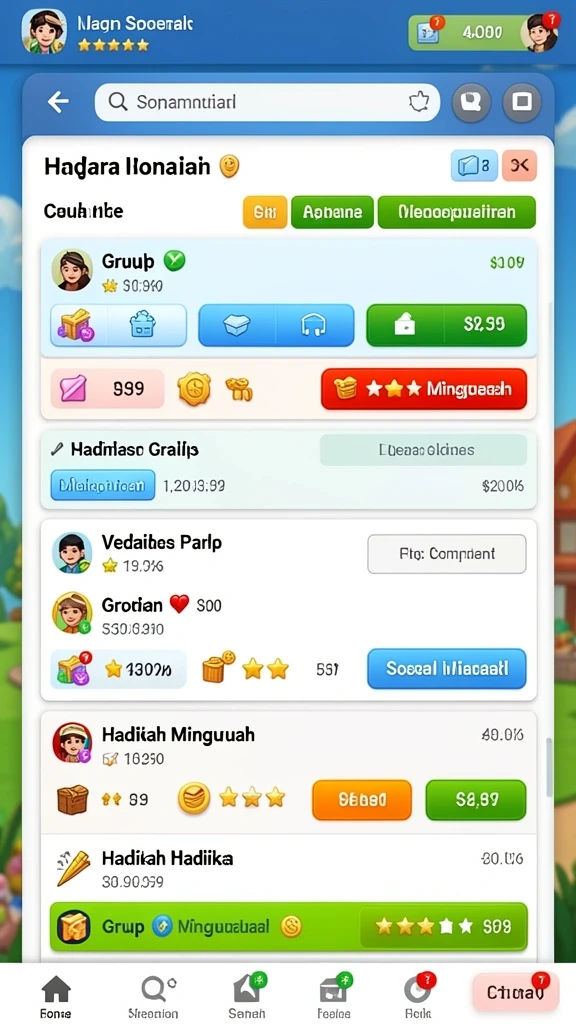
Task: Open the green Grup Minguaulaal banner
Action: point(289,926)
